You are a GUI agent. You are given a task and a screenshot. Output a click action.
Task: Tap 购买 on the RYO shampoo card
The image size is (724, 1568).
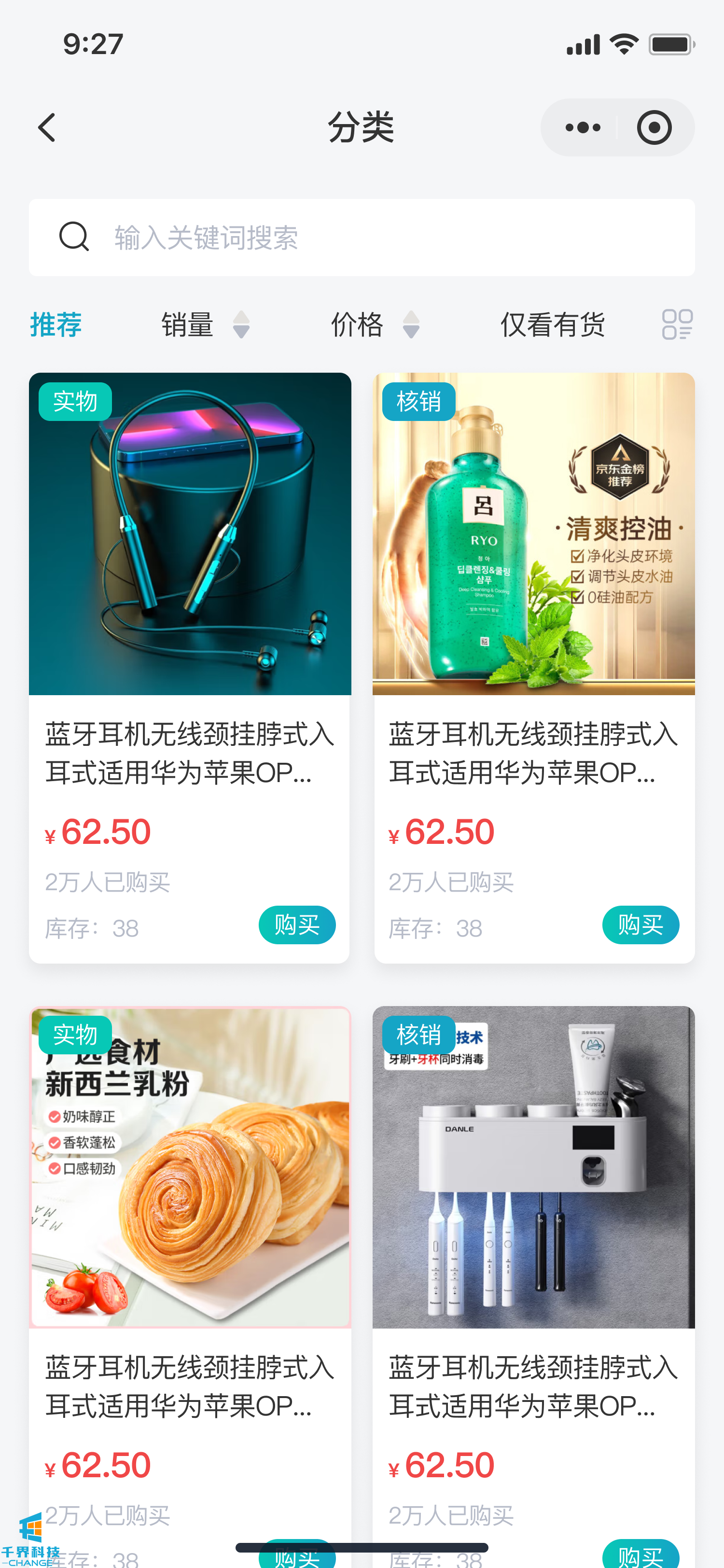point(640,924)
